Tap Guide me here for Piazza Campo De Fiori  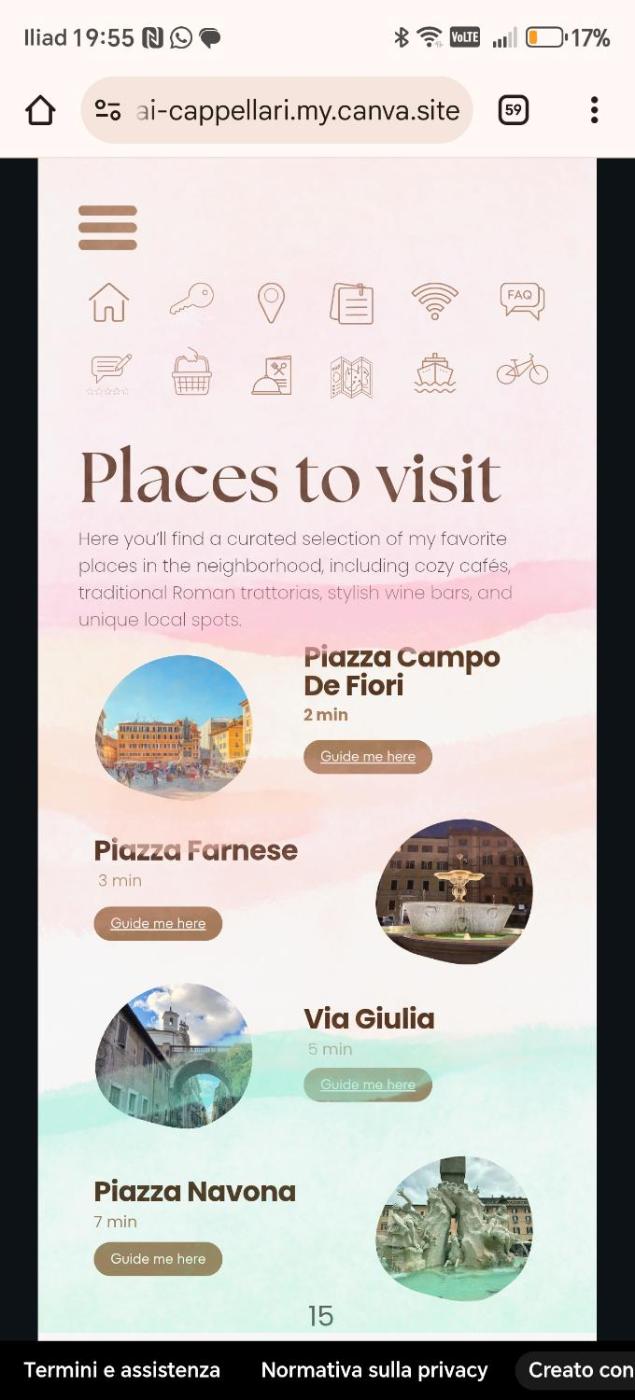368,757
